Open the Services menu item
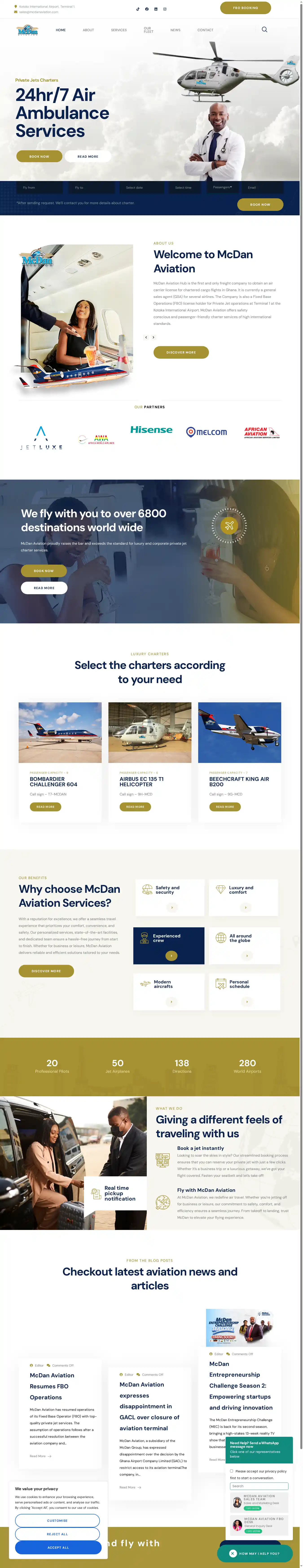Viewport: 303px width, 1568px height. [119, 30]
